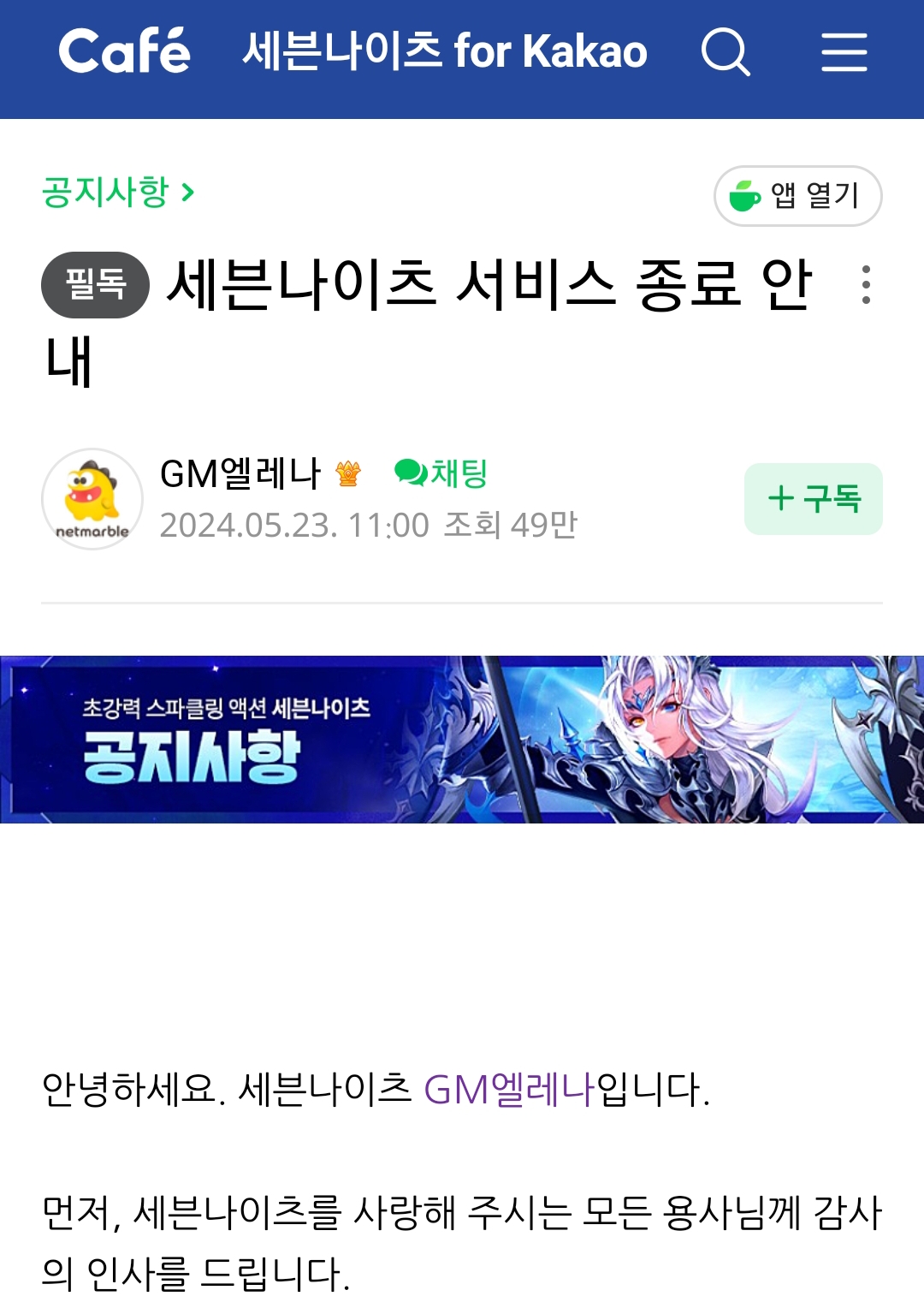Subscribe with the 구독 button
Image resolution: width=924 pixels, height=1302 pixels.
pos(813,499)
